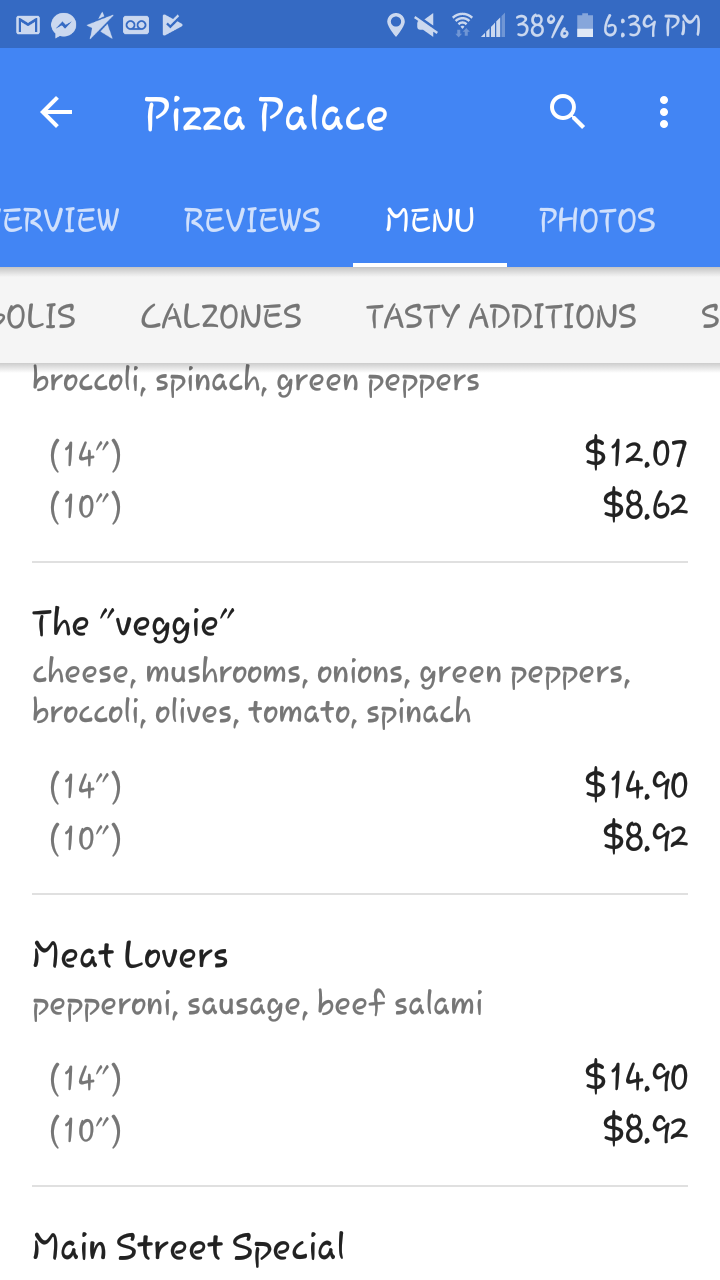Open the search icon
720x1280 pixels.
[x=567, y=113]
